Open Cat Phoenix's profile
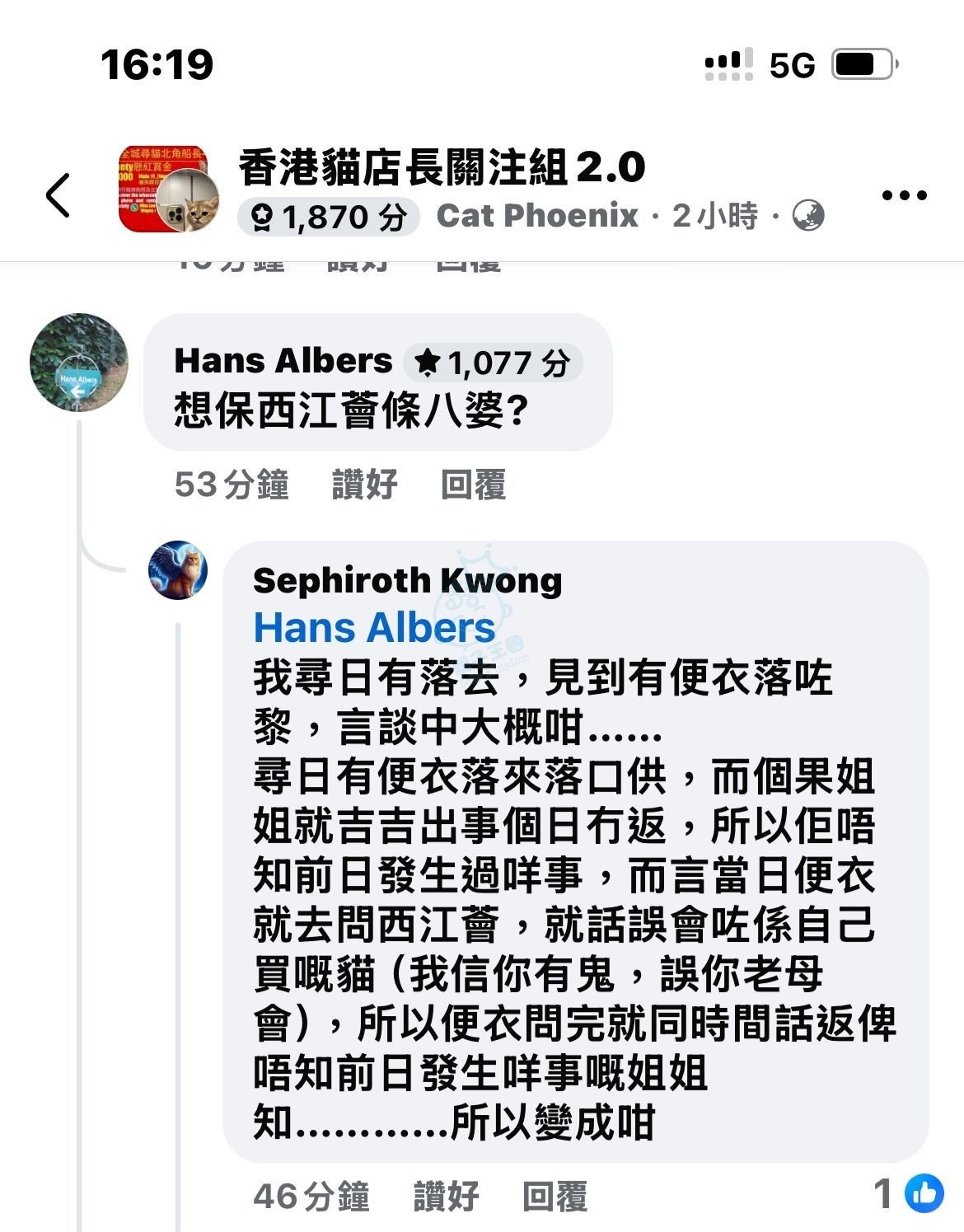This screenshot has width=964, height=1232. 537,216
